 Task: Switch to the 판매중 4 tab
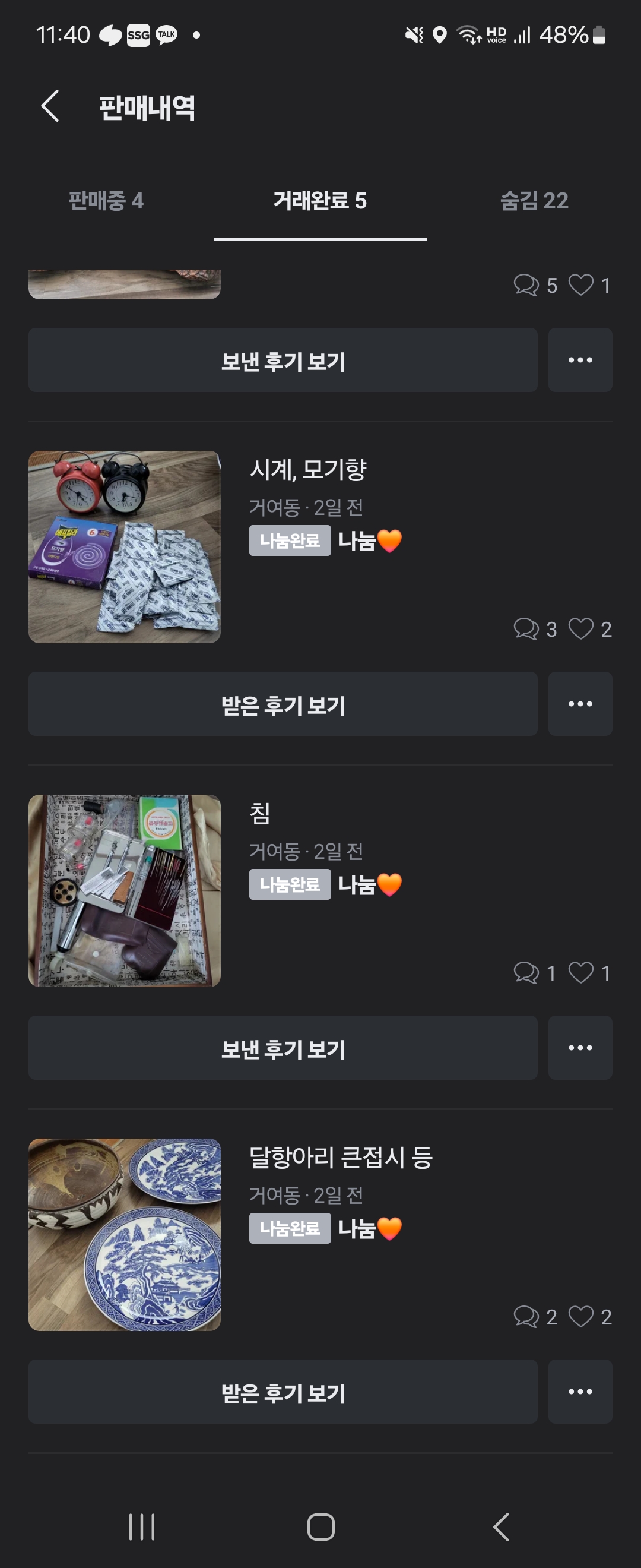(106, 201)
